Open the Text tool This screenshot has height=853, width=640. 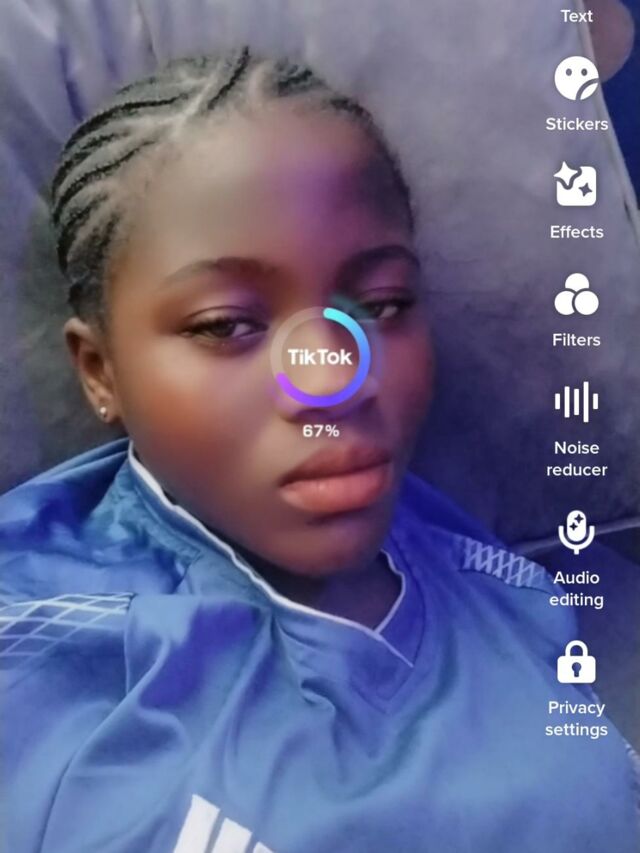tap(576, 14)
